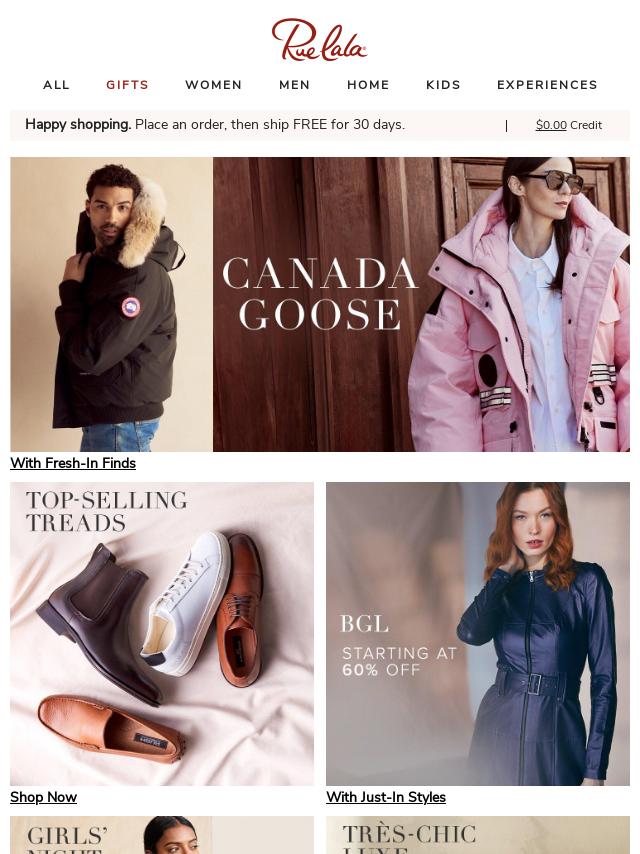640x854 pixels.
Task: Browse the WOMEN category
Action: coord(213,85)
